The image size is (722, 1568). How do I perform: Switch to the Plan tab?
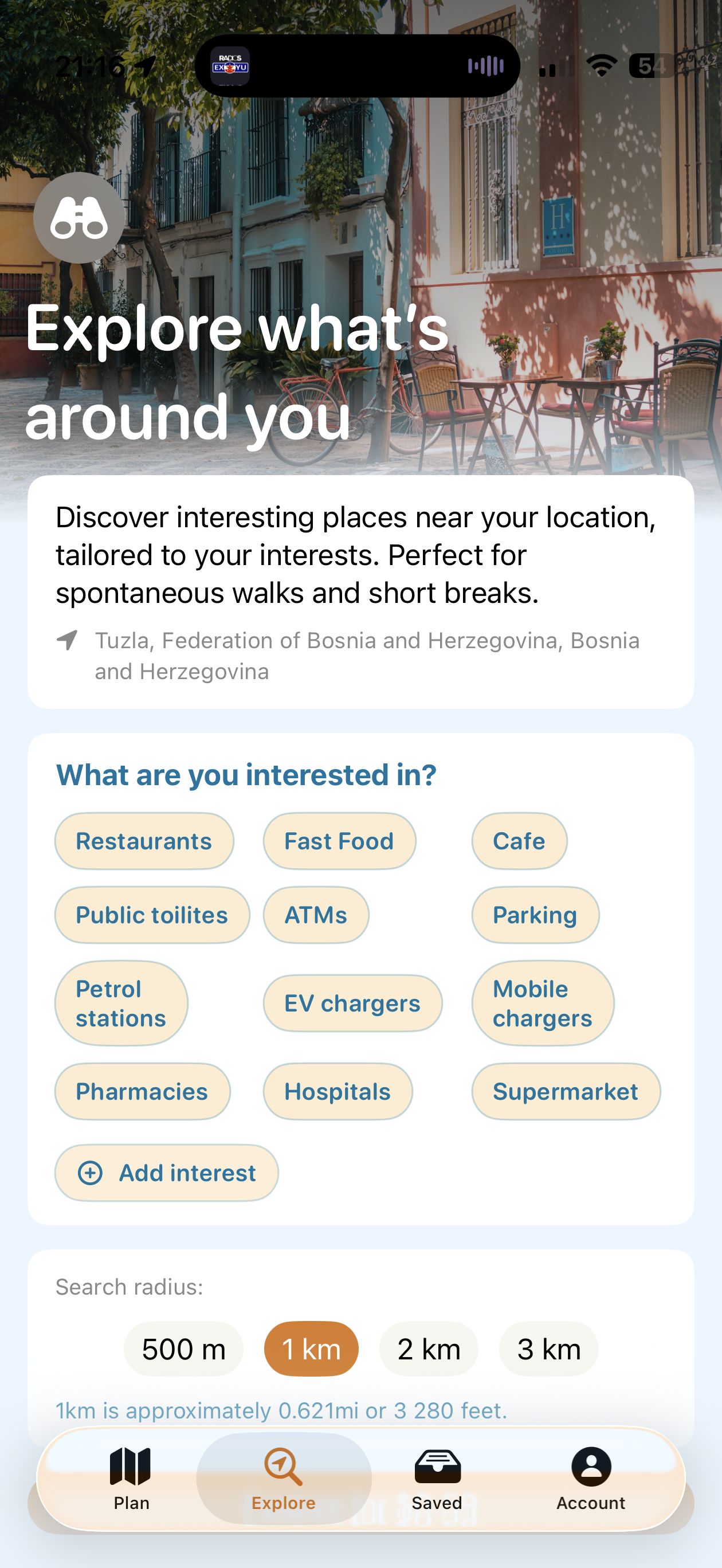(131, 1478)
